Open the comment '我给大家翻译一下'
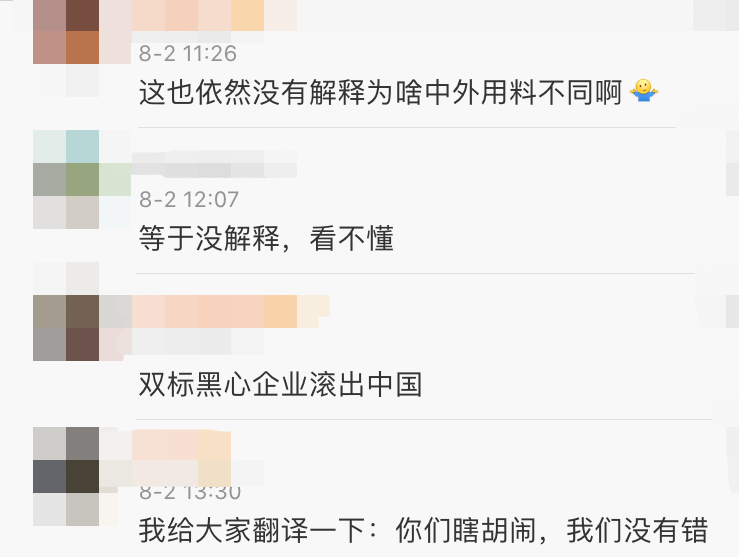The image size is (739, 557). (x=422, y=529)
